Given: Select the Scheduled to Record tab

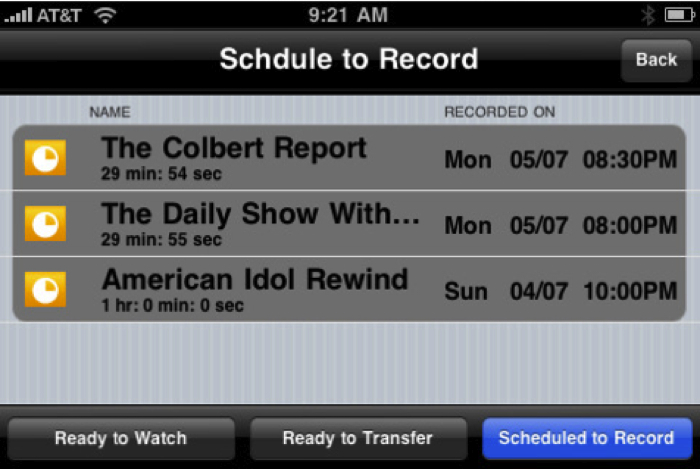Looking at the screenshot, I should [x=586, y=438].
